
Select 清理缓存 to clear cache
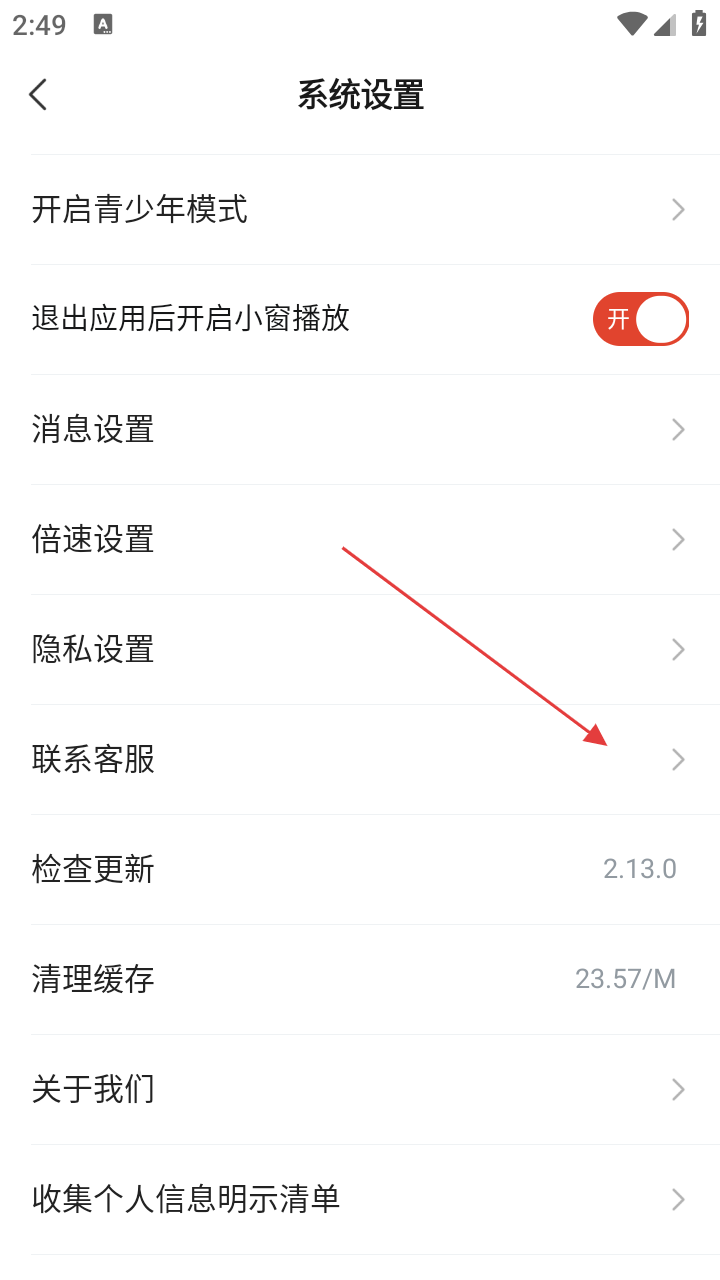point(360,979)
